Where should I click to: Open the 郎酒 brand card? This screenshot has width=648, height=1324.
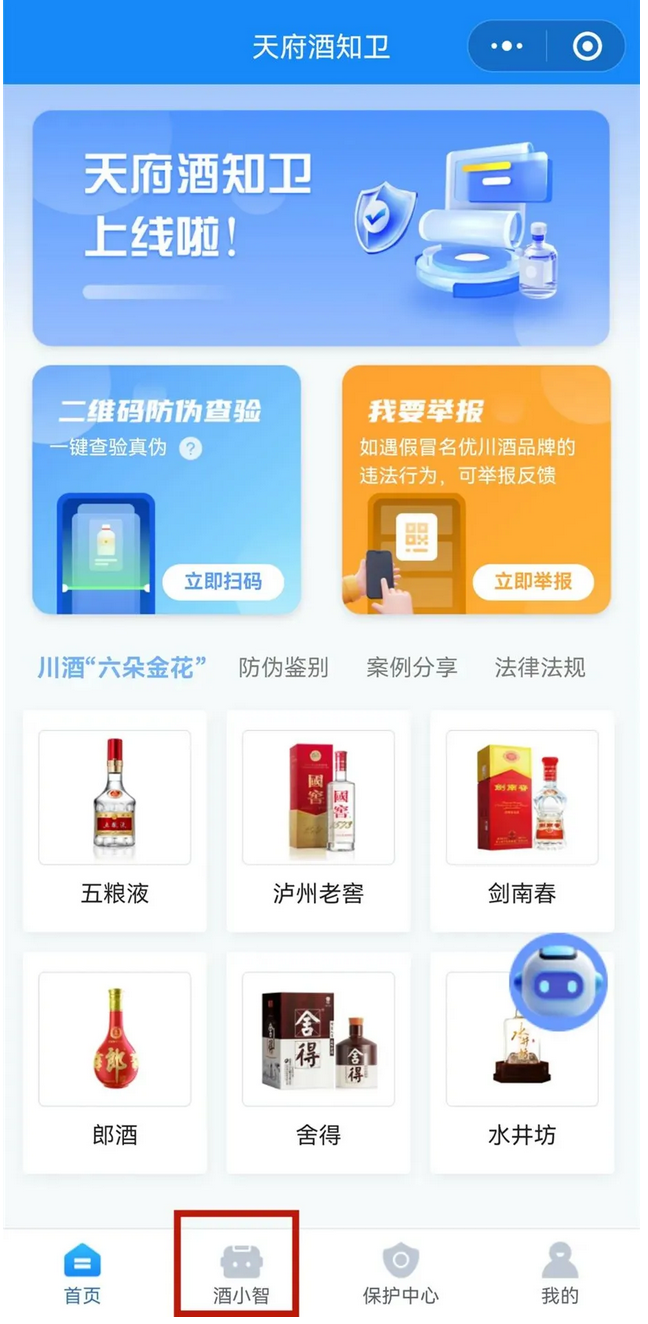[115, 1063]
